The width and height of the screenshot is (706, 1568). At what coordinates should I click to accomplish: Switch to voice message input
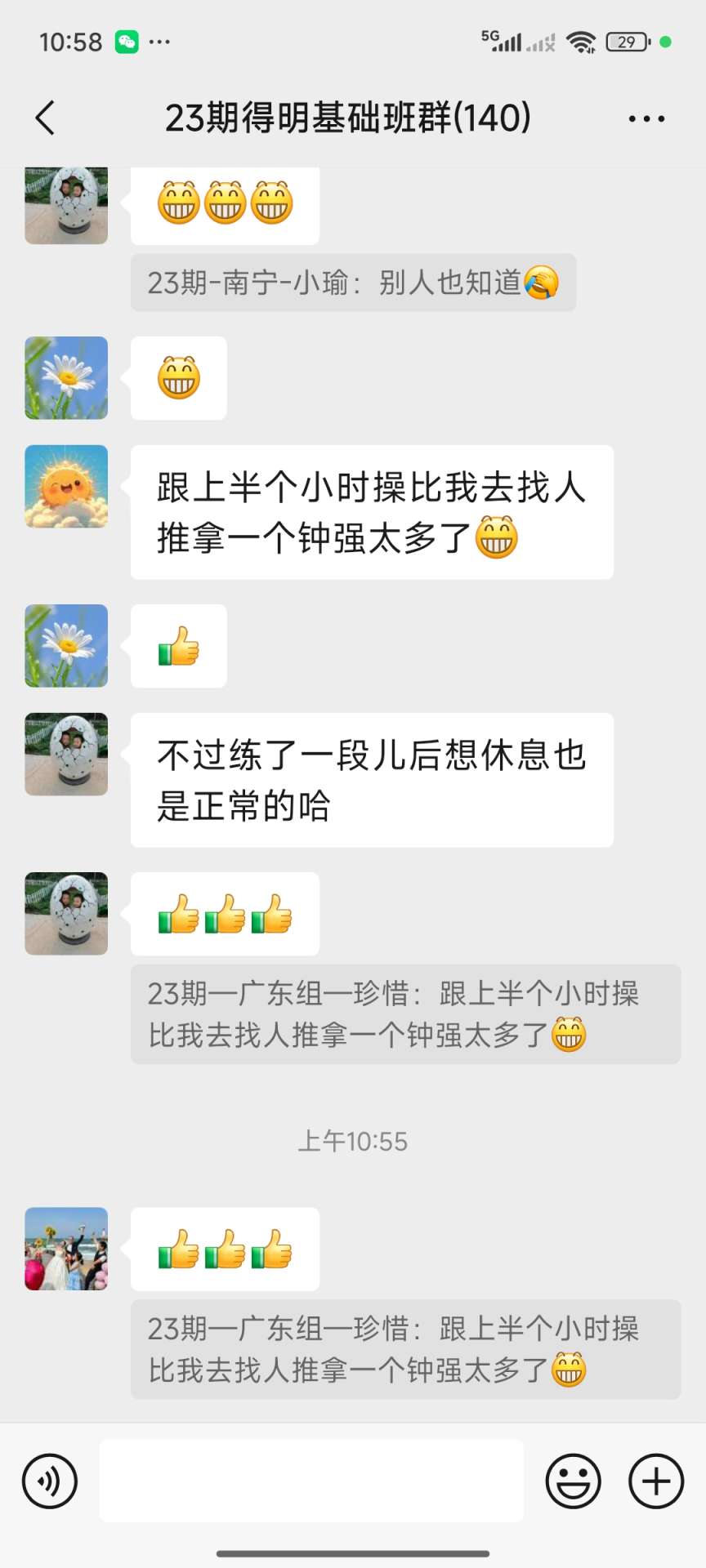point(50,1481)
